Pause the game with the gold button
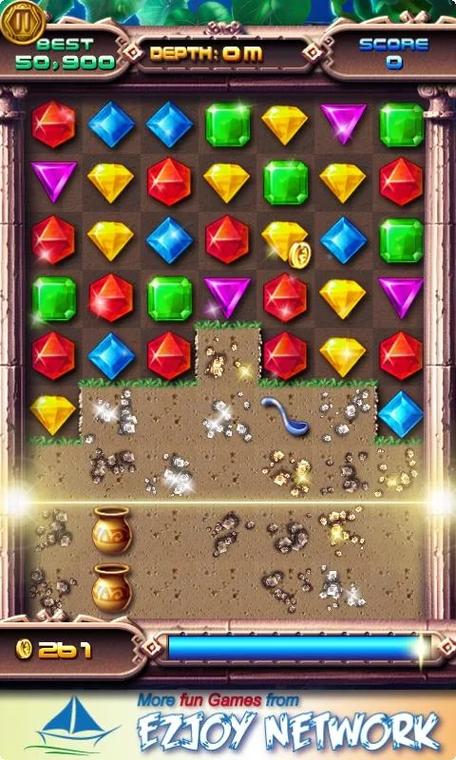456x760 pixels. (x=21, y=20)
